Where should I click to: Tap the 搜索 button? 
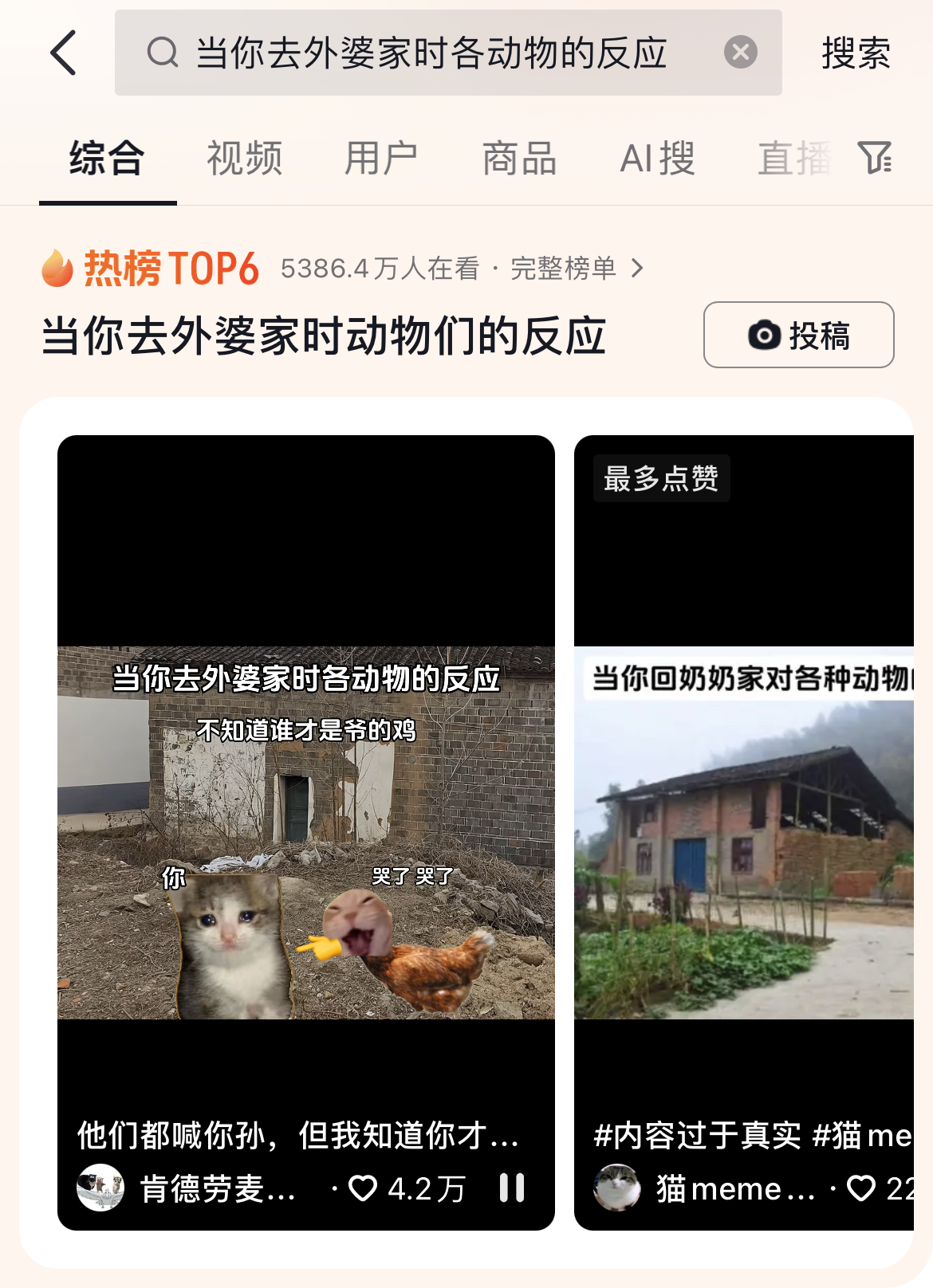(856, 53)
